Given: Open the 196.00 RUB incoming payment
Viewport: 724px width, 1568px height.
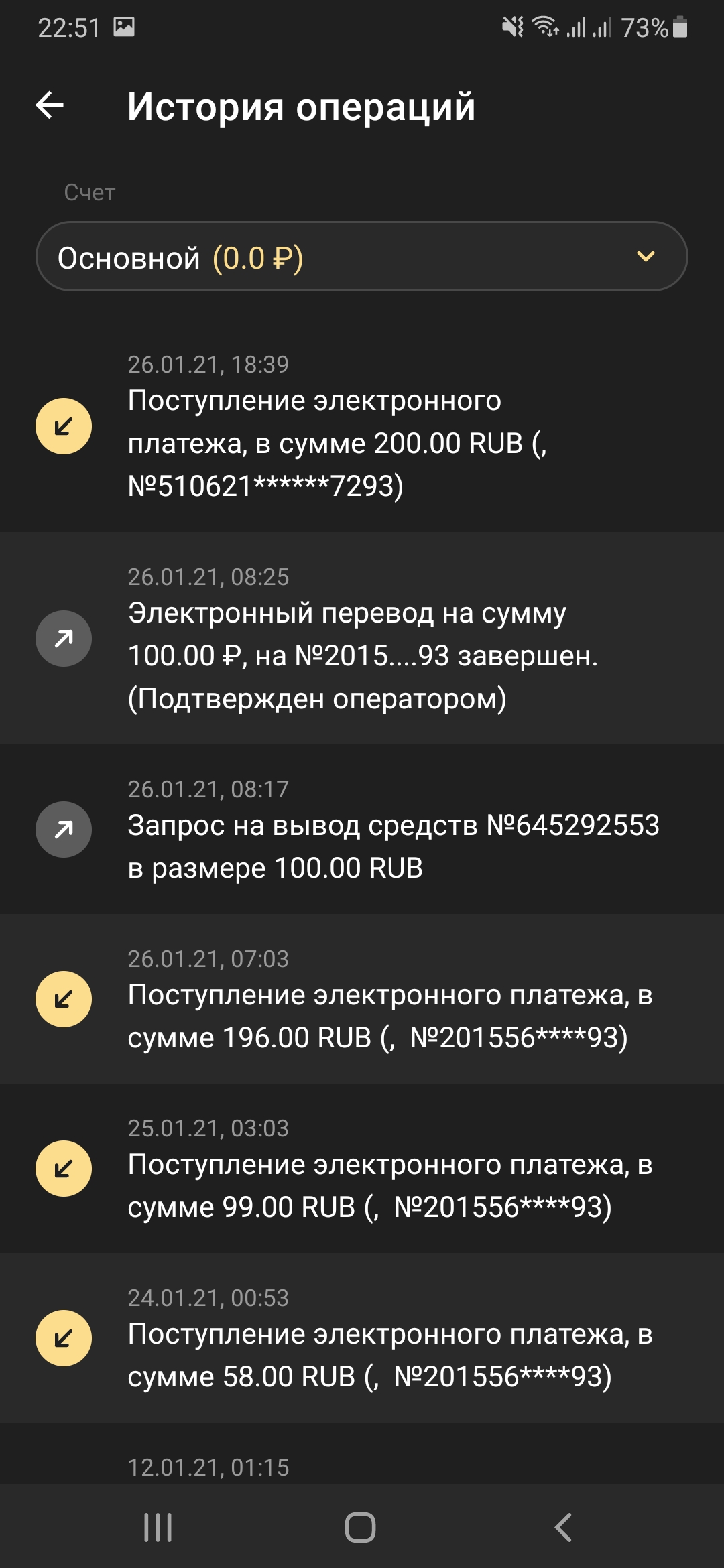Looking at the screenshot, I should pos(362,999).
